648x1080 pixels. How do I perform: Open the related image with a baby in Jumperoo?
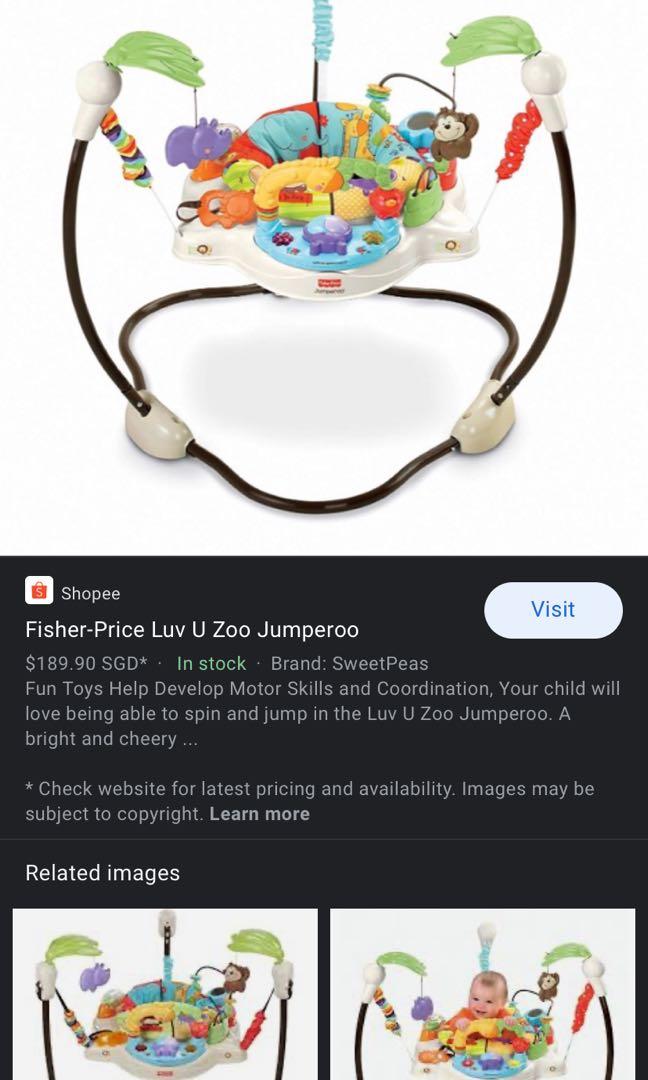482,994
